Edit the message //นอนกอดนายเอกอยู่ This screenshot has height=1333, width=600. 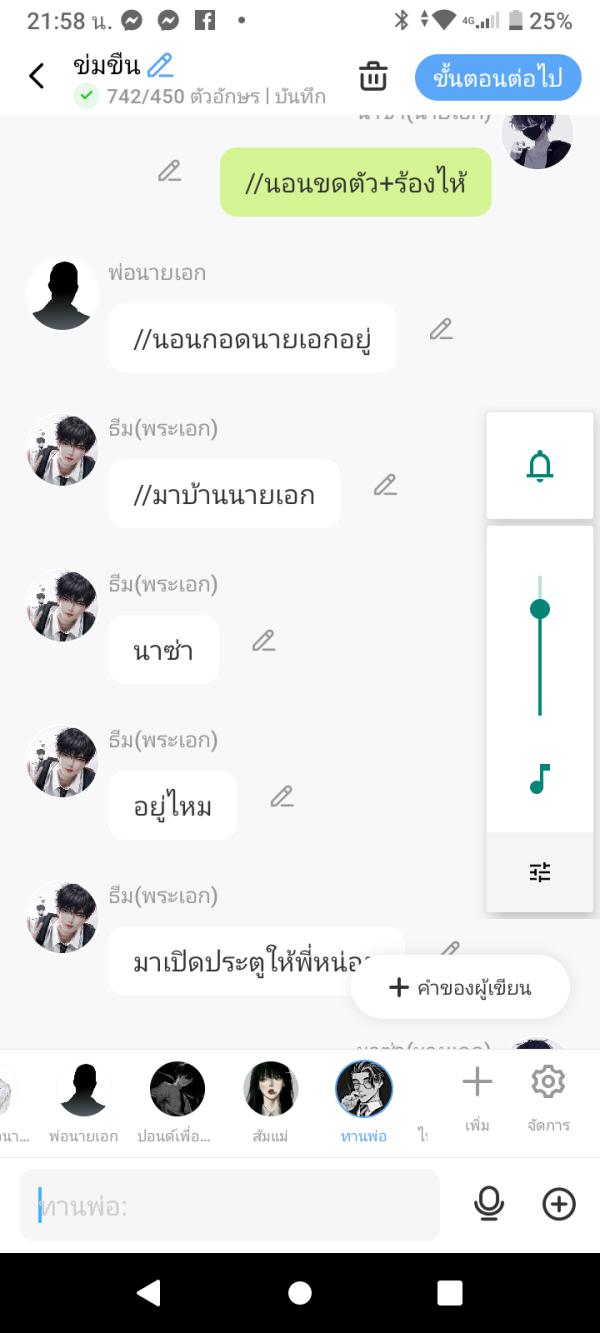tap(441, 329)
